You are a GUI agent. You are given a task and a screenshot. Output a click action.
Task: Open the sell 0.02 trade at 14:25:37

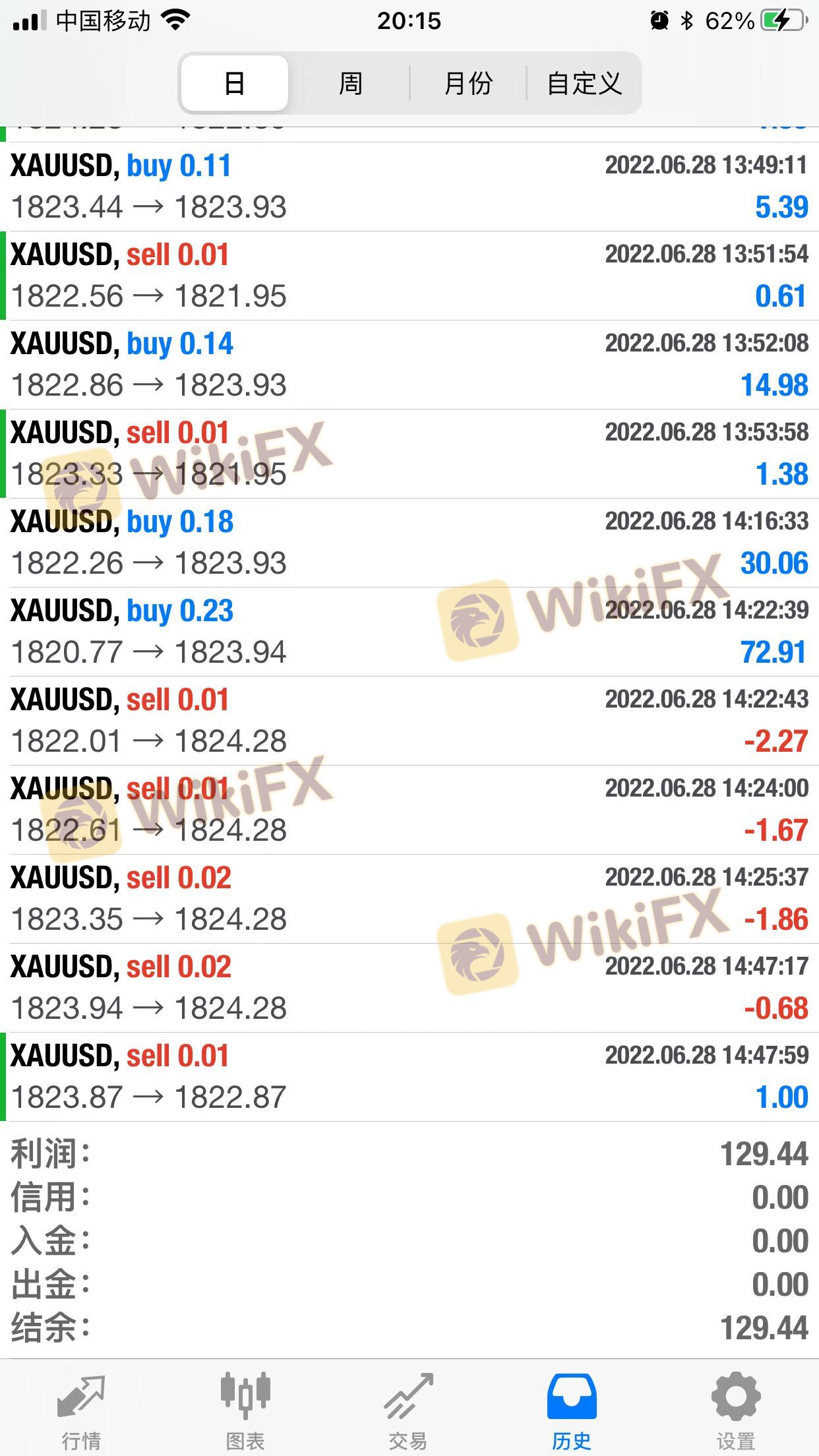(x=409, y=899)
